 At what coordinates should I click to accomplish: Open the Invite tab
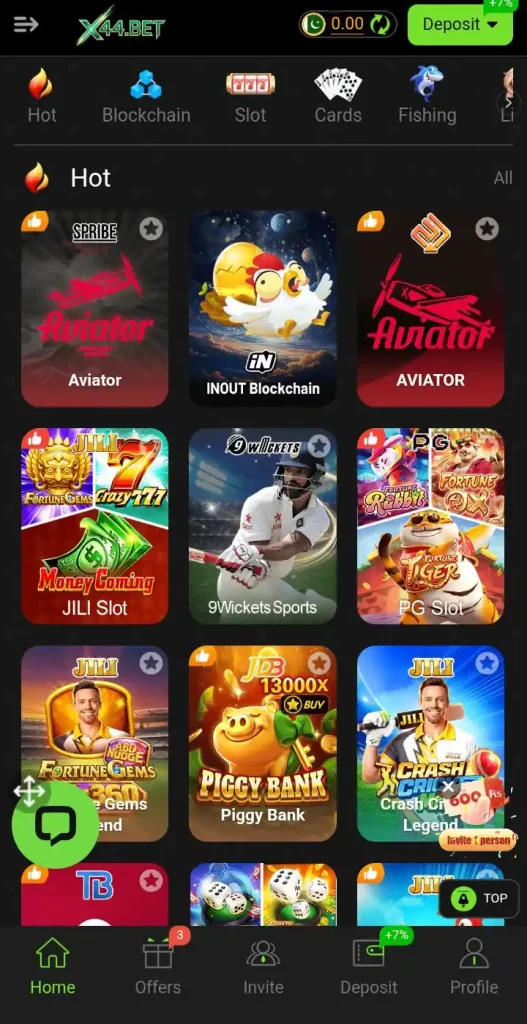[263, 967]
